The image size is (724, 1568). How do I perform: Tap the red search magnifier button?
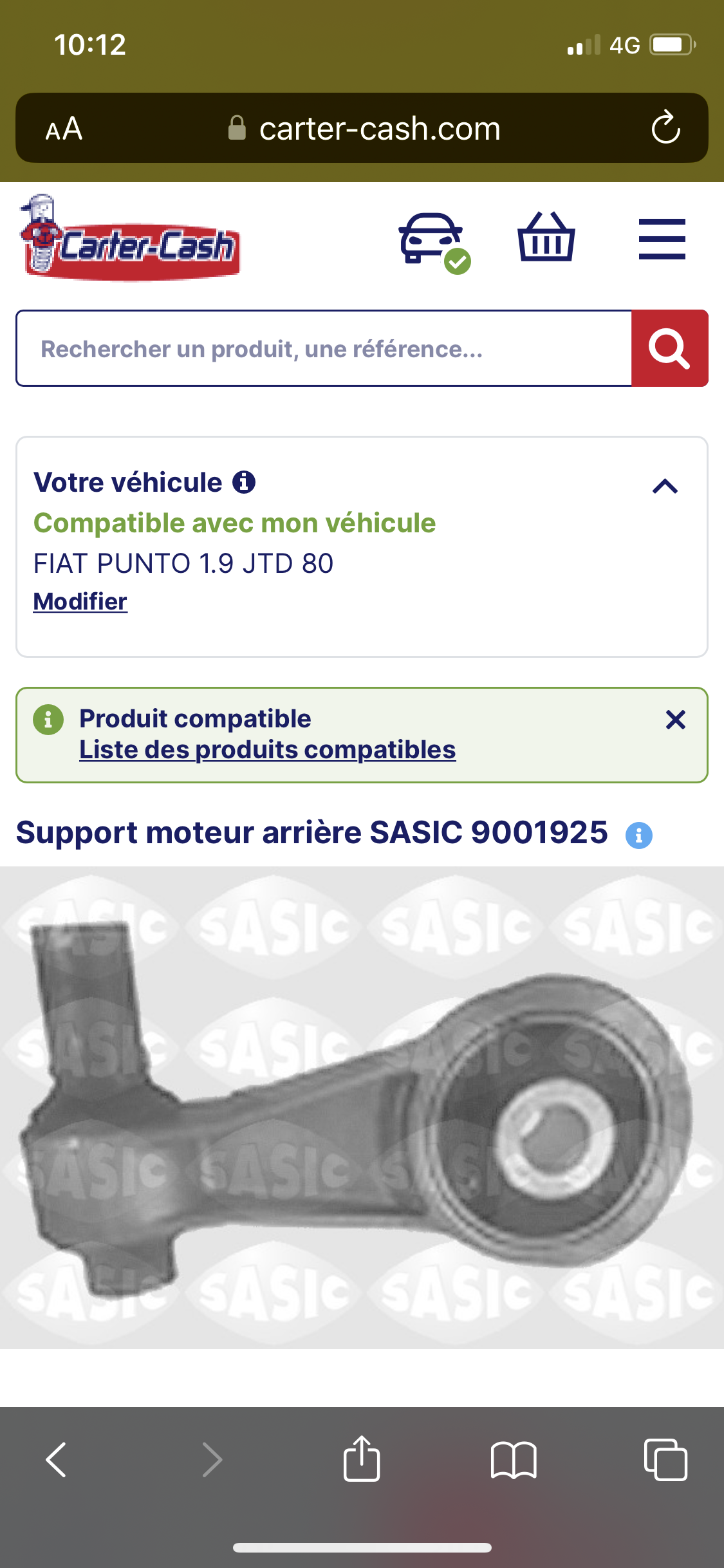[670, 348]
